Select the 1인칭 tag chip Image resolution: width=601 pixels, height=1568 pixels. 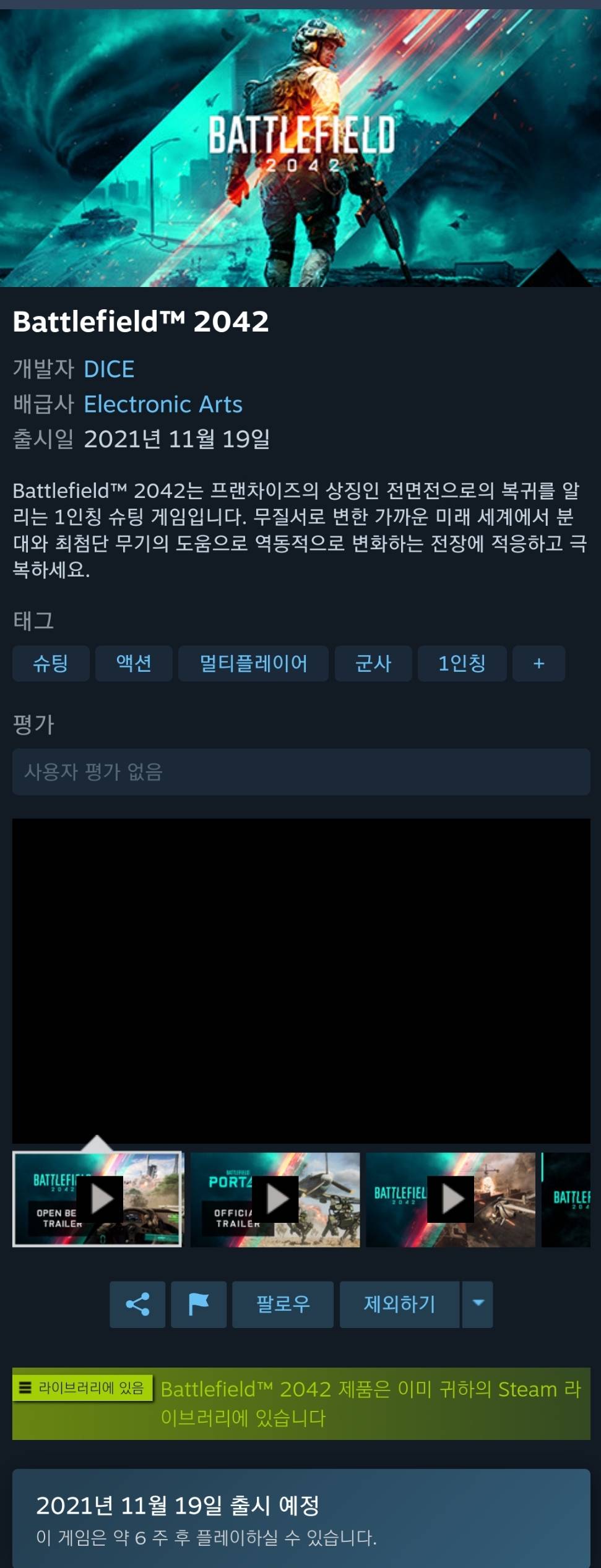[x=462, y=664]
